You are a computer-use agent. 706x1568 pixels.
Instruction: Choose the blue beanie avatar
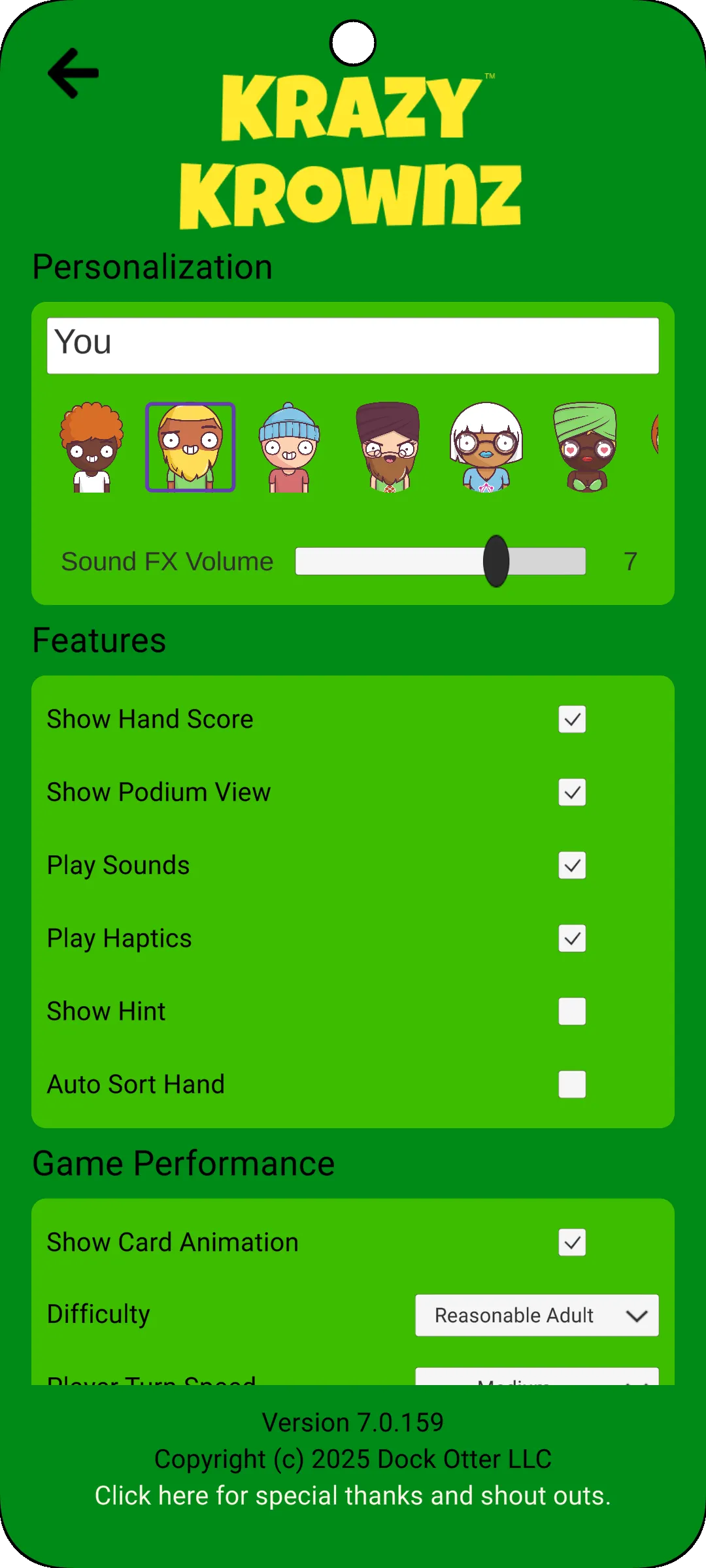[x=290, y=448]
